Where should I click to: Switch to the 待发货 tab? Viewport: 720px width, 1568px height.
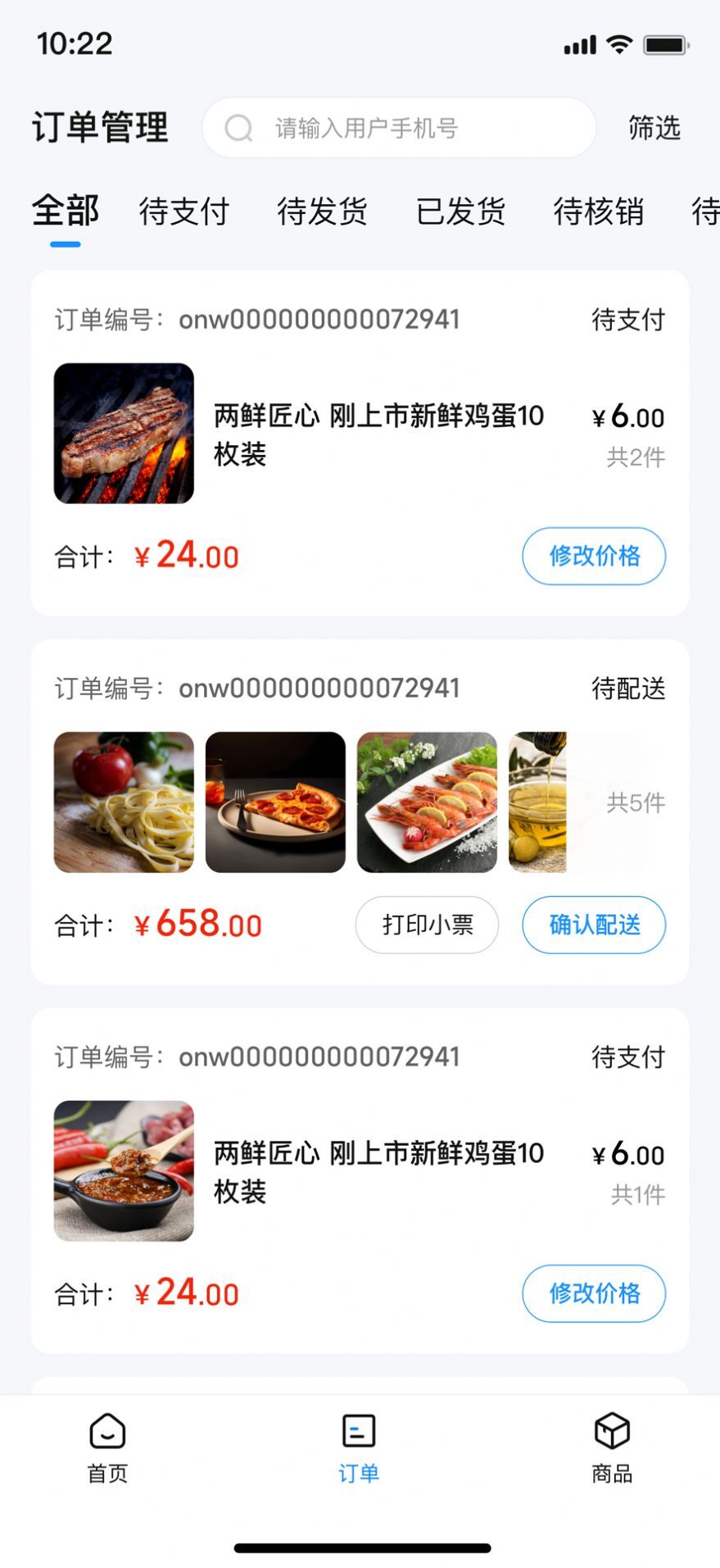(x=323, y=211)
